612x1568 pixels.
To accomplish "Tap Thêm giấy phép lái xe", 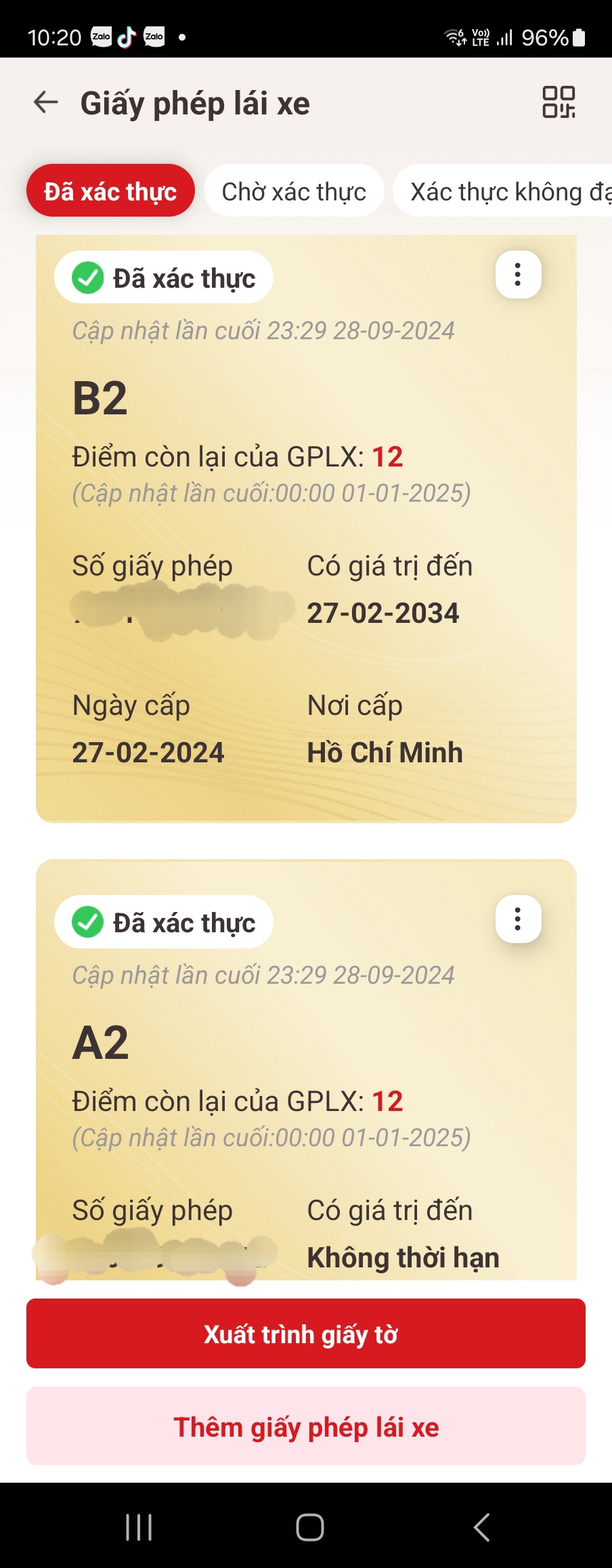I will point(305,1427).
